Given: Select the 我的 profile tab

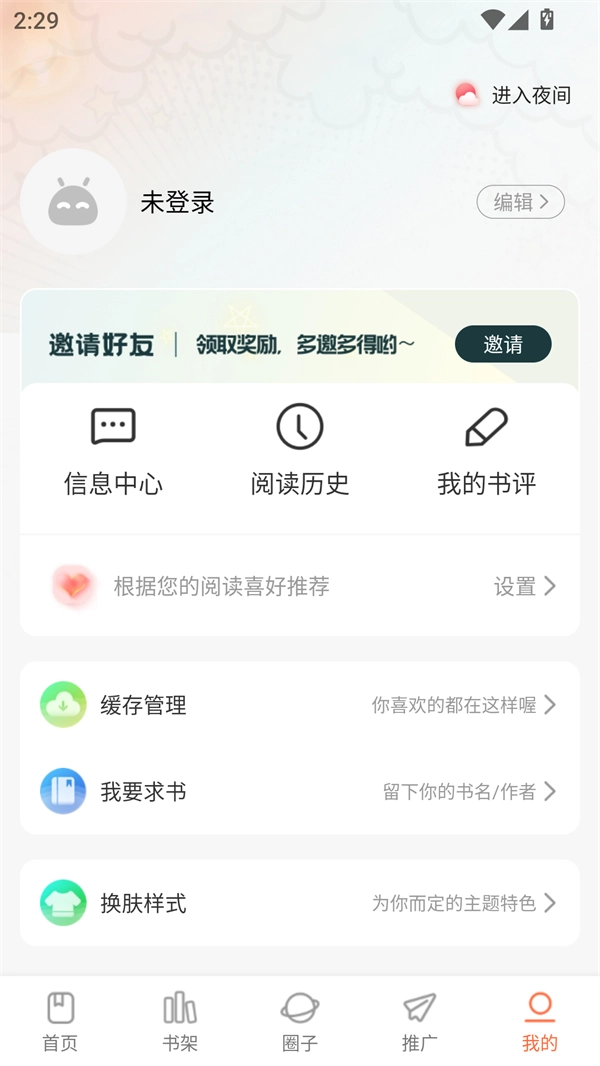Looking at the screenshot, I should pyautogui.click(x=540, y=1021).
